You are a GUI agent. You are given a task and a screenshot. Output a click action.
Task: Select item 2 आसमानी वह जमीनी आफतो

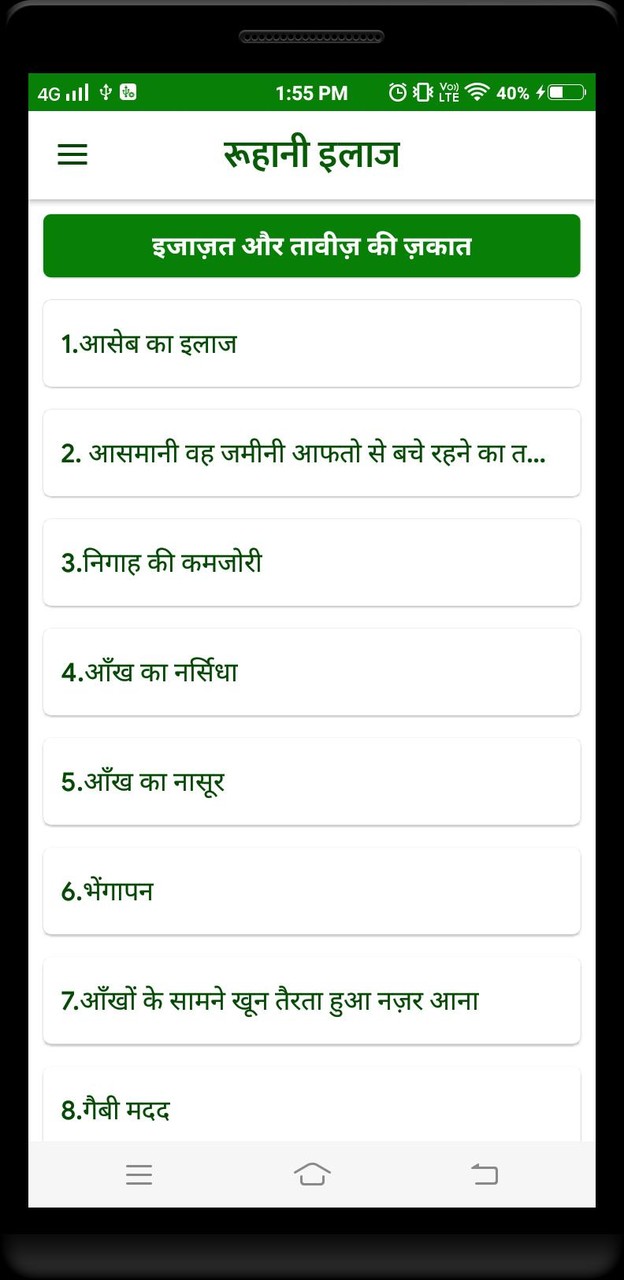coord(311,453)
